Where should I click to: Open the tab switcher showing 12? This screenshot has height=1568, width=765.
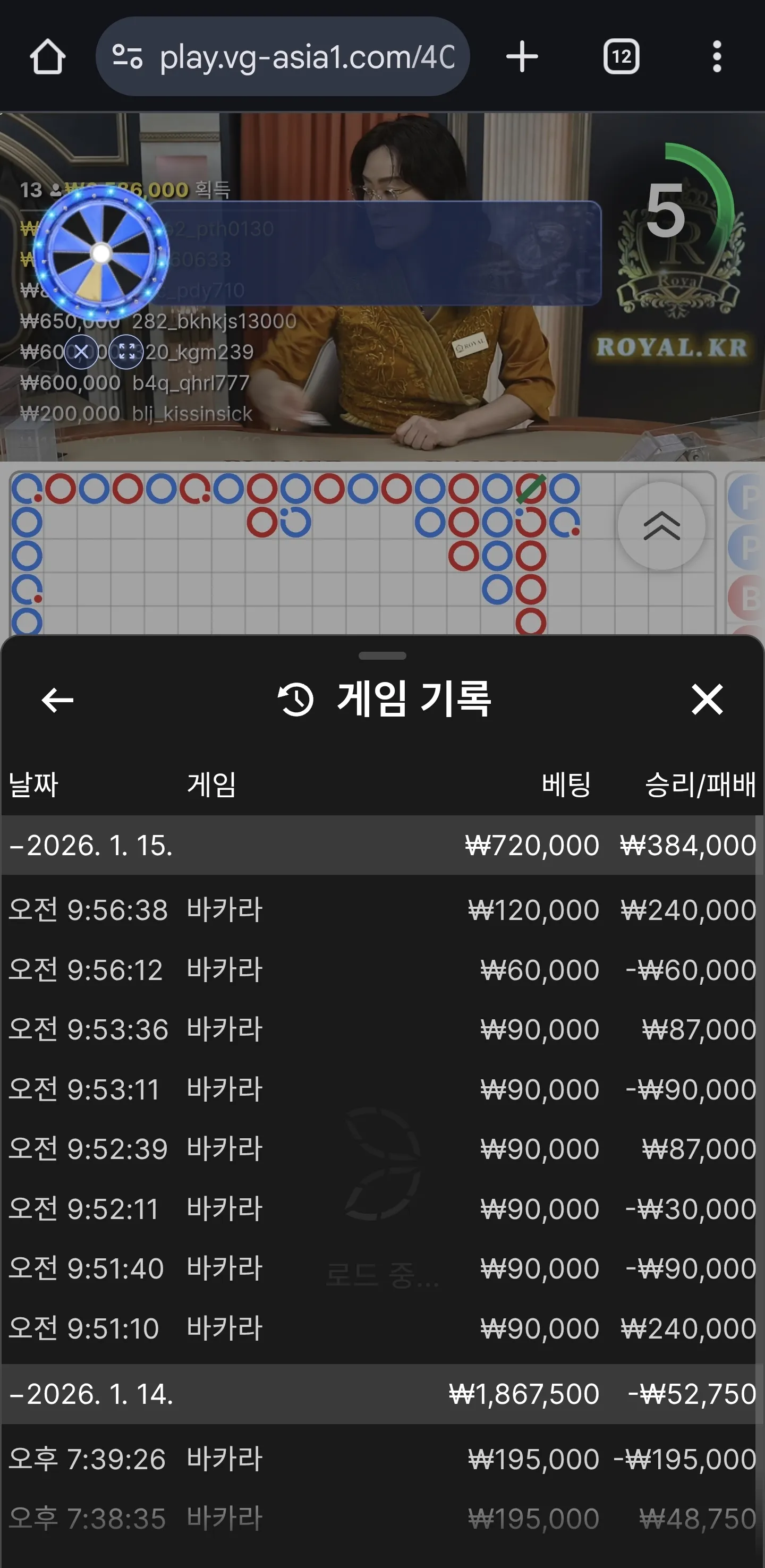point(620,57)
